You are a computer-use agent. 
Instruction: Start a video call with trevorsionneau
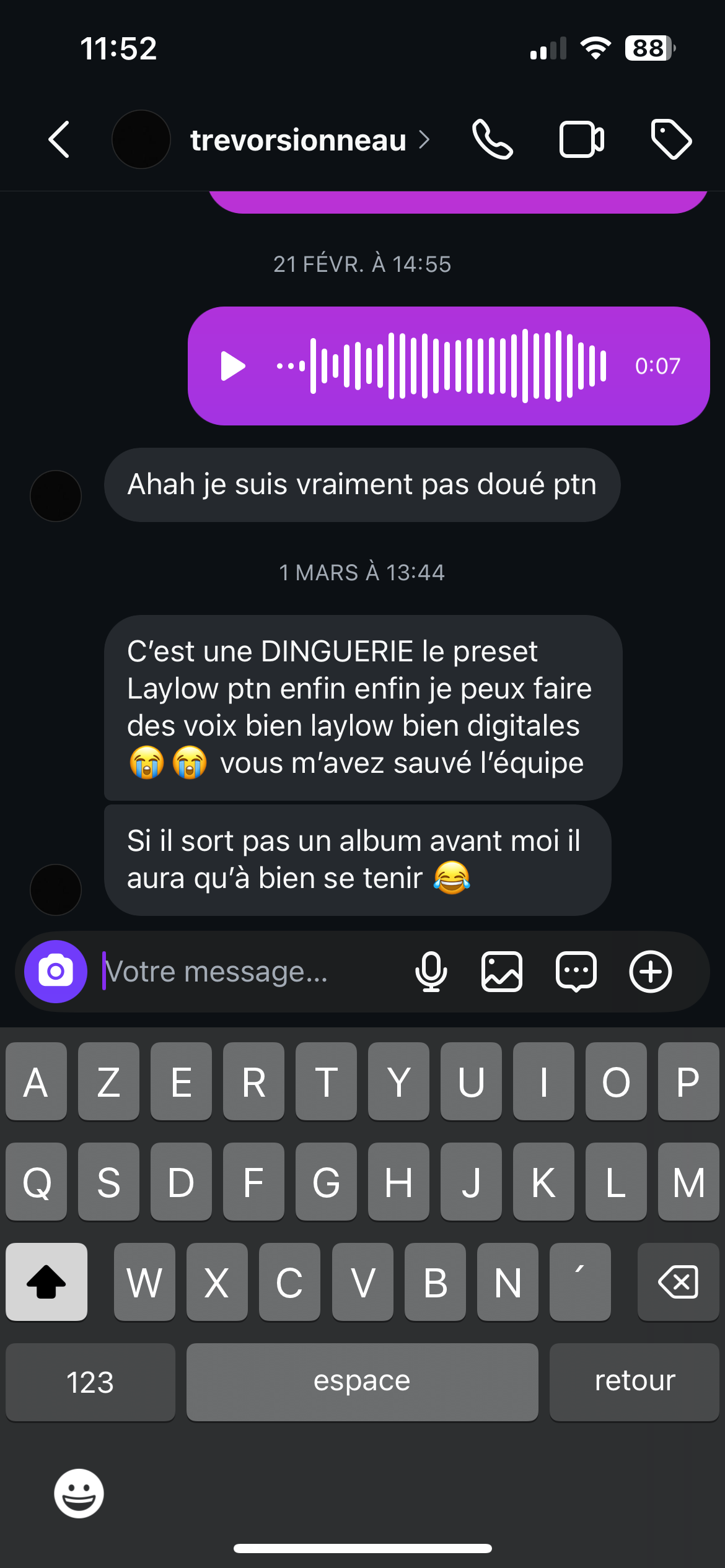point(581,139)
